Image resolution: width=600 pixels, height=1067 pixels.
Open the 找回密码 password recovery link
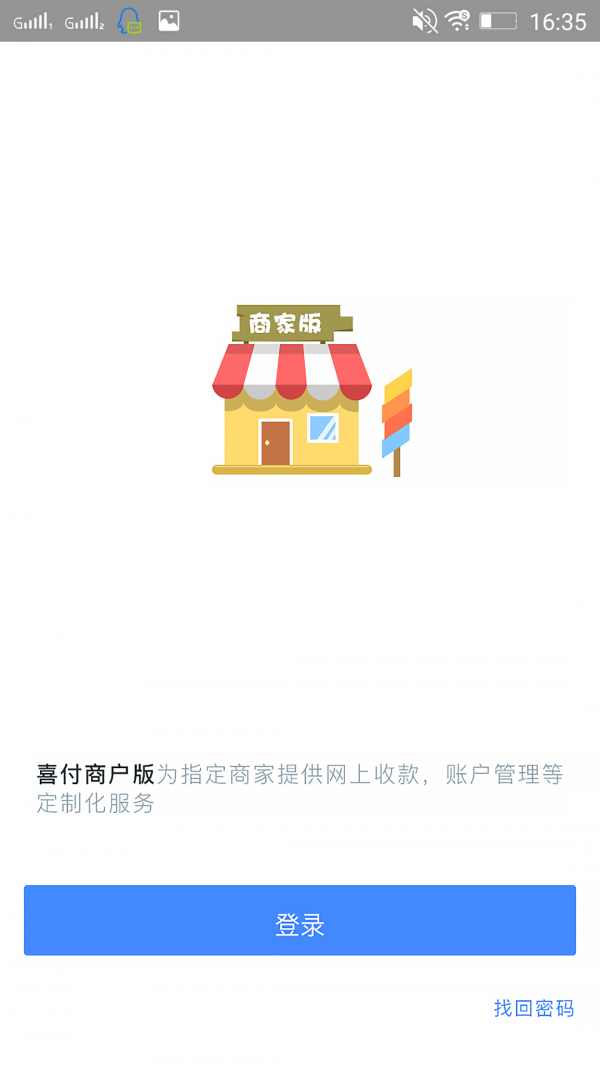(x=534, y=1008)
